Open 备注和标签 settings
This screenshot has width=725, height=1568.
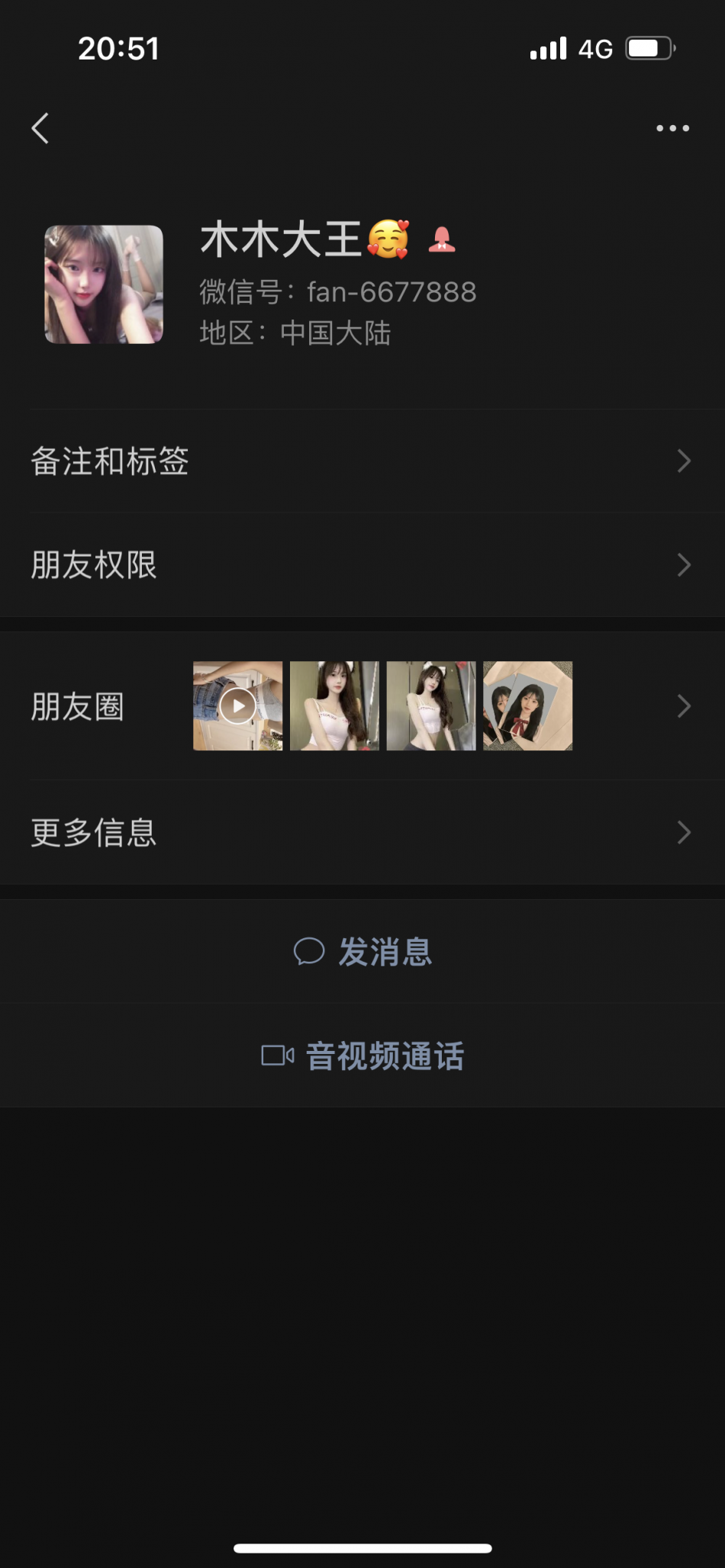(362, 461)
